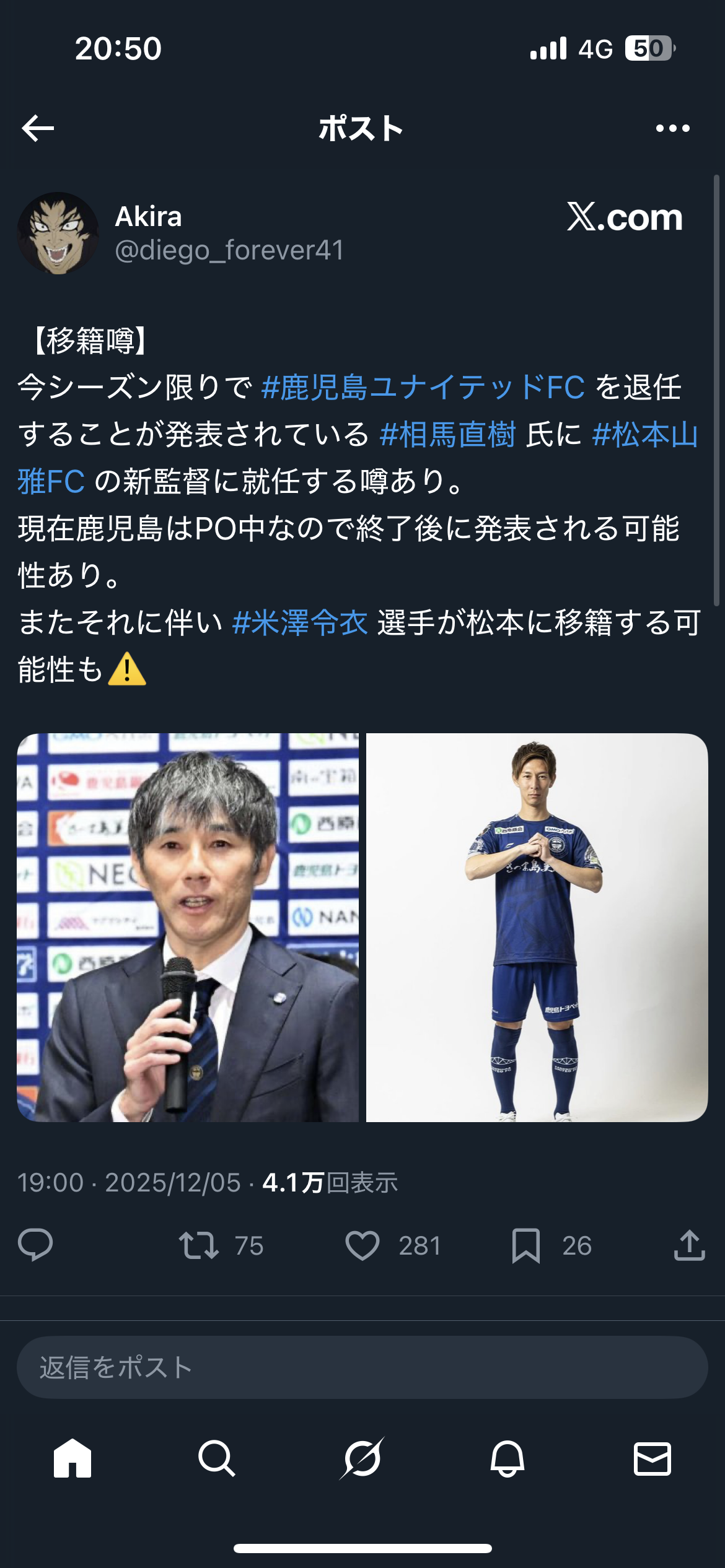Open hashtag #松本山雅FC
Viewport: 725px width, 1568px height.
click(644, 435)
